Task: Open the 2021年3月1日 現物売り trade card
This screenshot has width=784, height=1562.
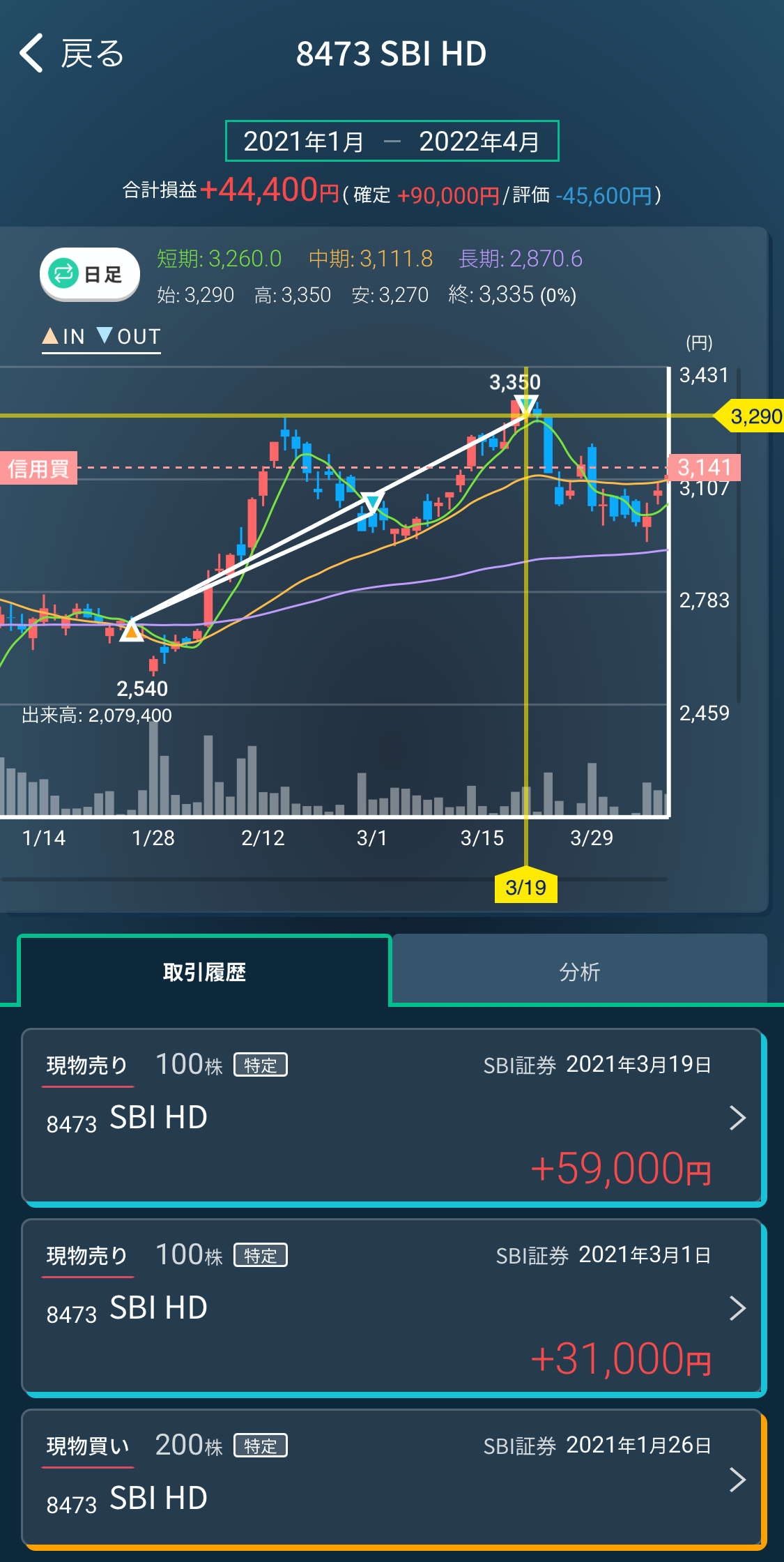Action: pos(392,1307)
